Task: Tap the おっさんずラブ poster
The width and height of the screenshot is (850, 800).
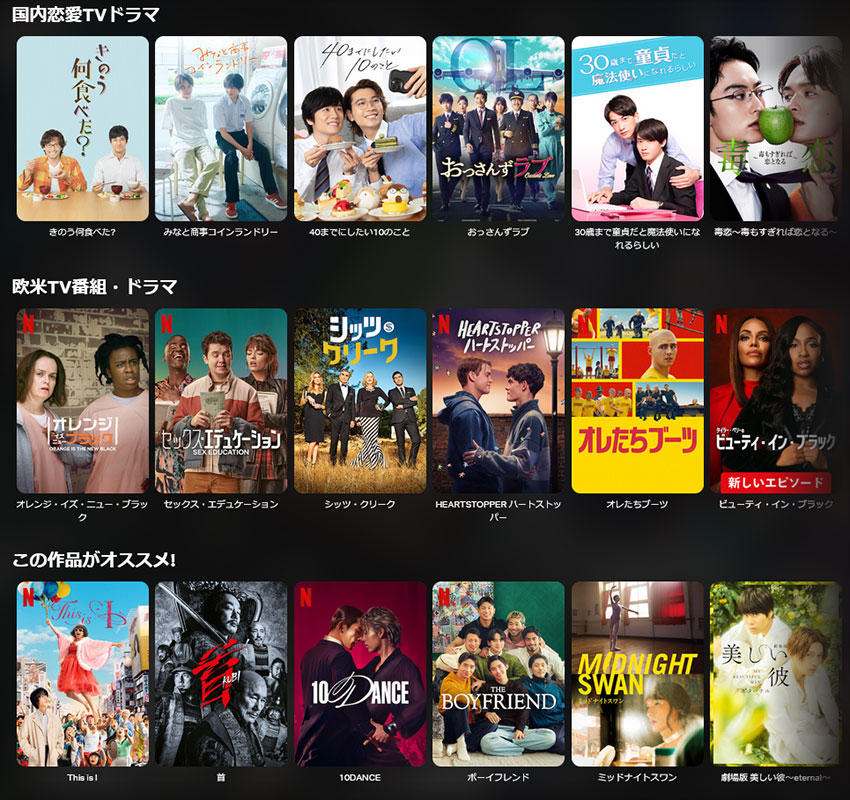Action: 498,128
